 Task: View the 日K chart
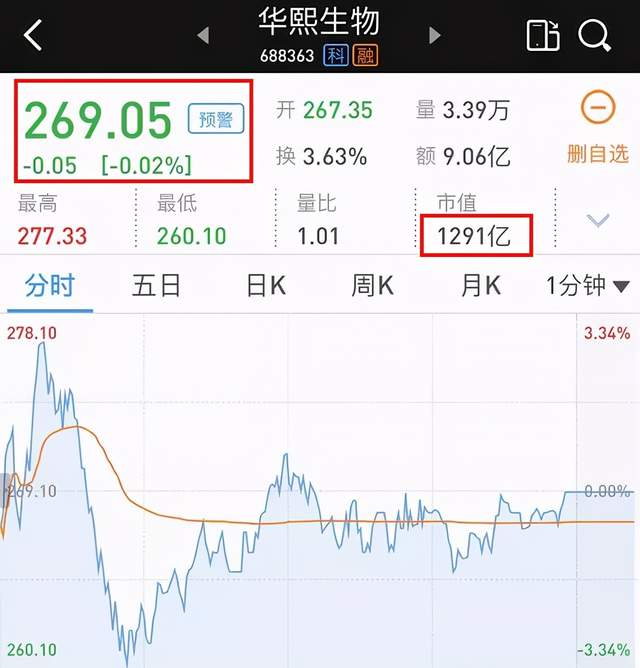(x=266, y=286)
